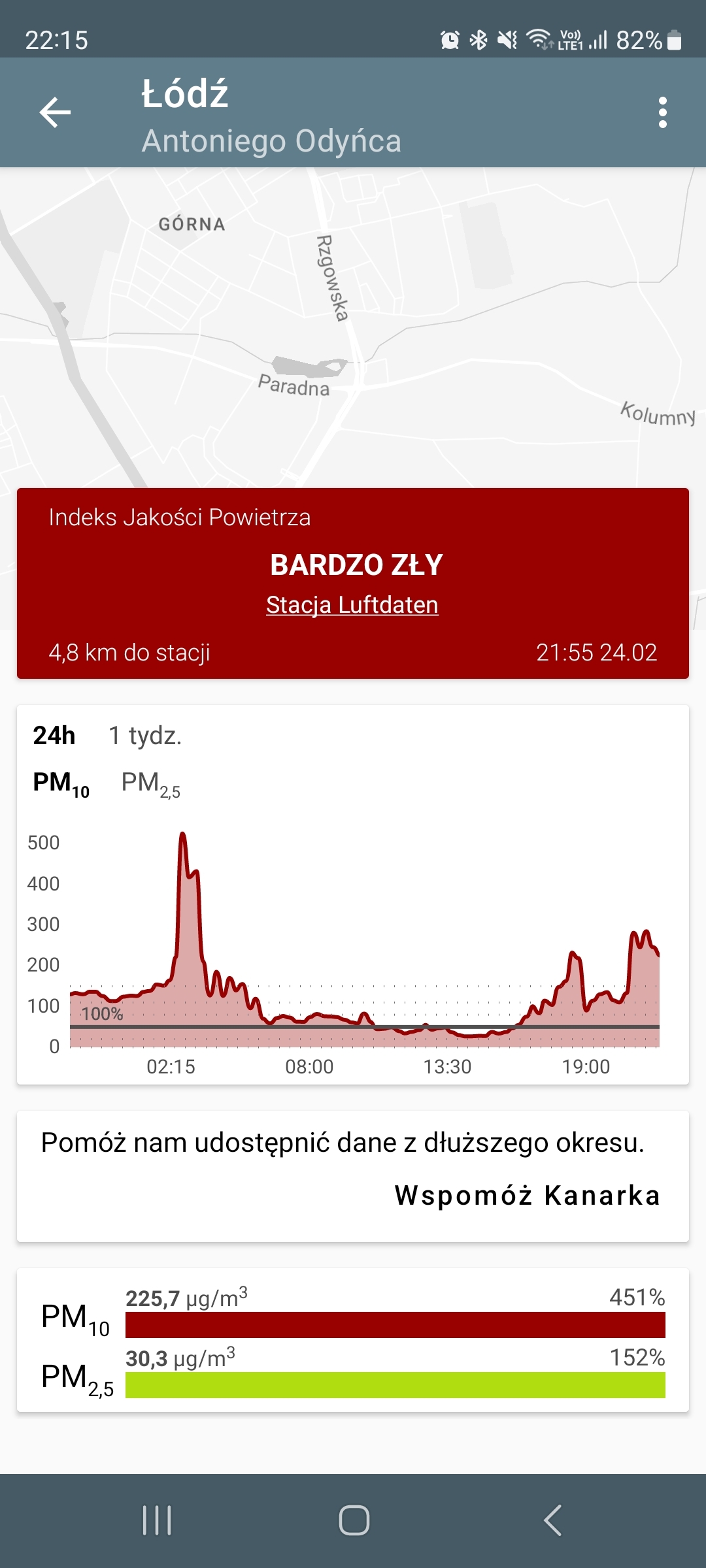Select the PM10 chart tab
Viewport: 706px width, 1568px height.
(x=61, y=783)
